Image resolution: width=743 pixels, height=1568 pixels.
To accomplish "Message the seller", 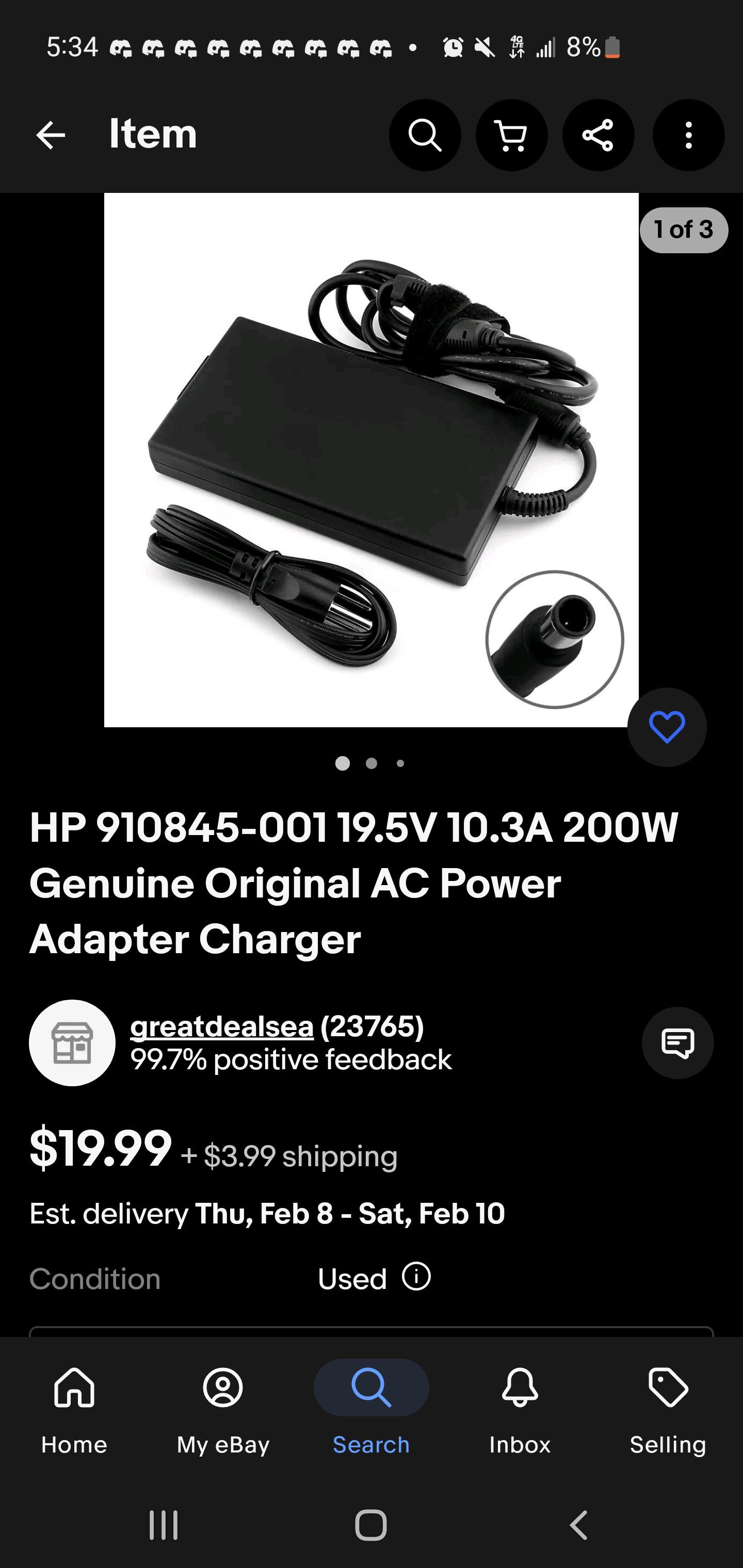I will [677, 1043].
